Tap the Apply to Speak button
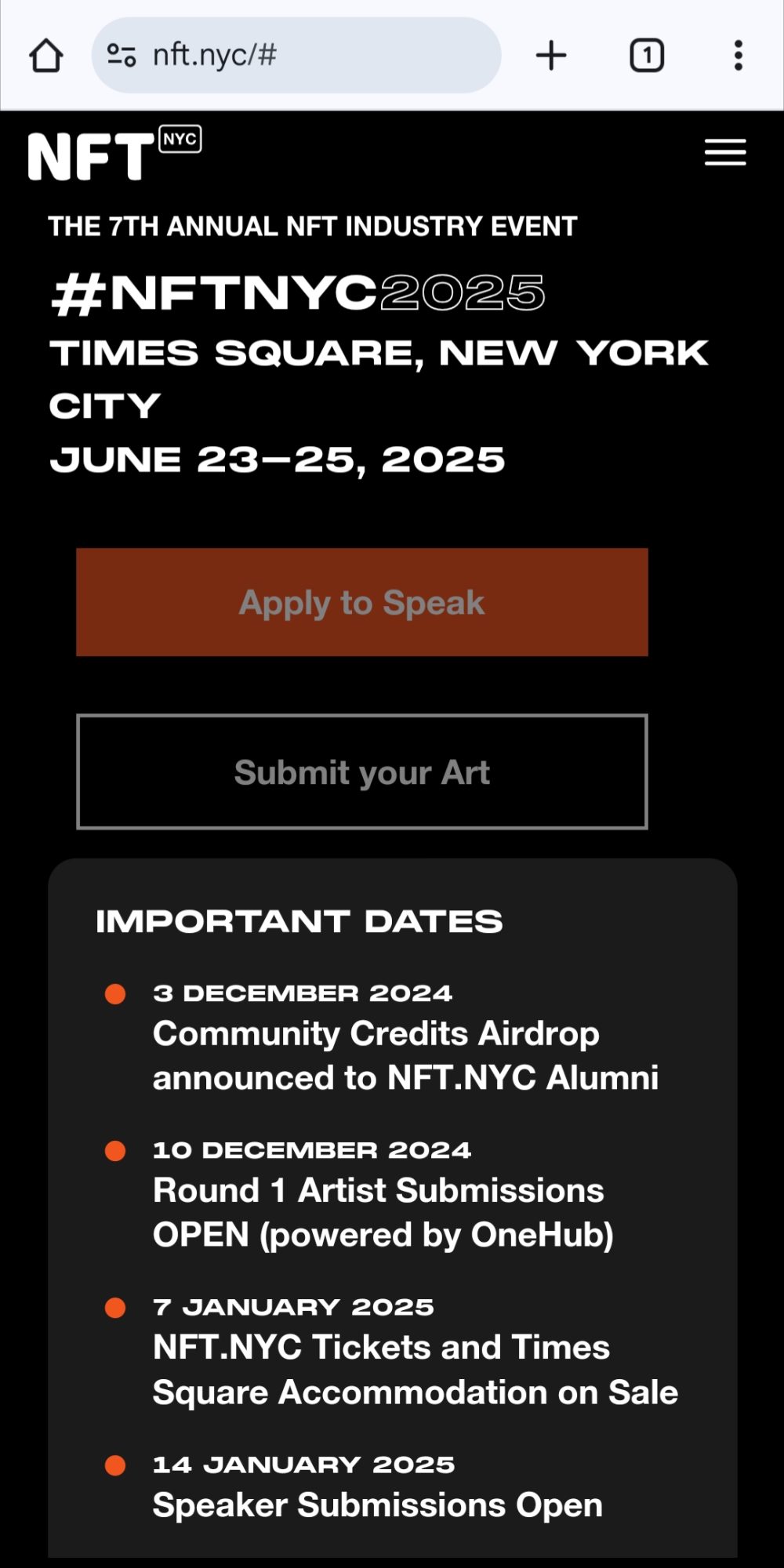The width and height of the screenshot is (784, 1568). click(362, 602)
